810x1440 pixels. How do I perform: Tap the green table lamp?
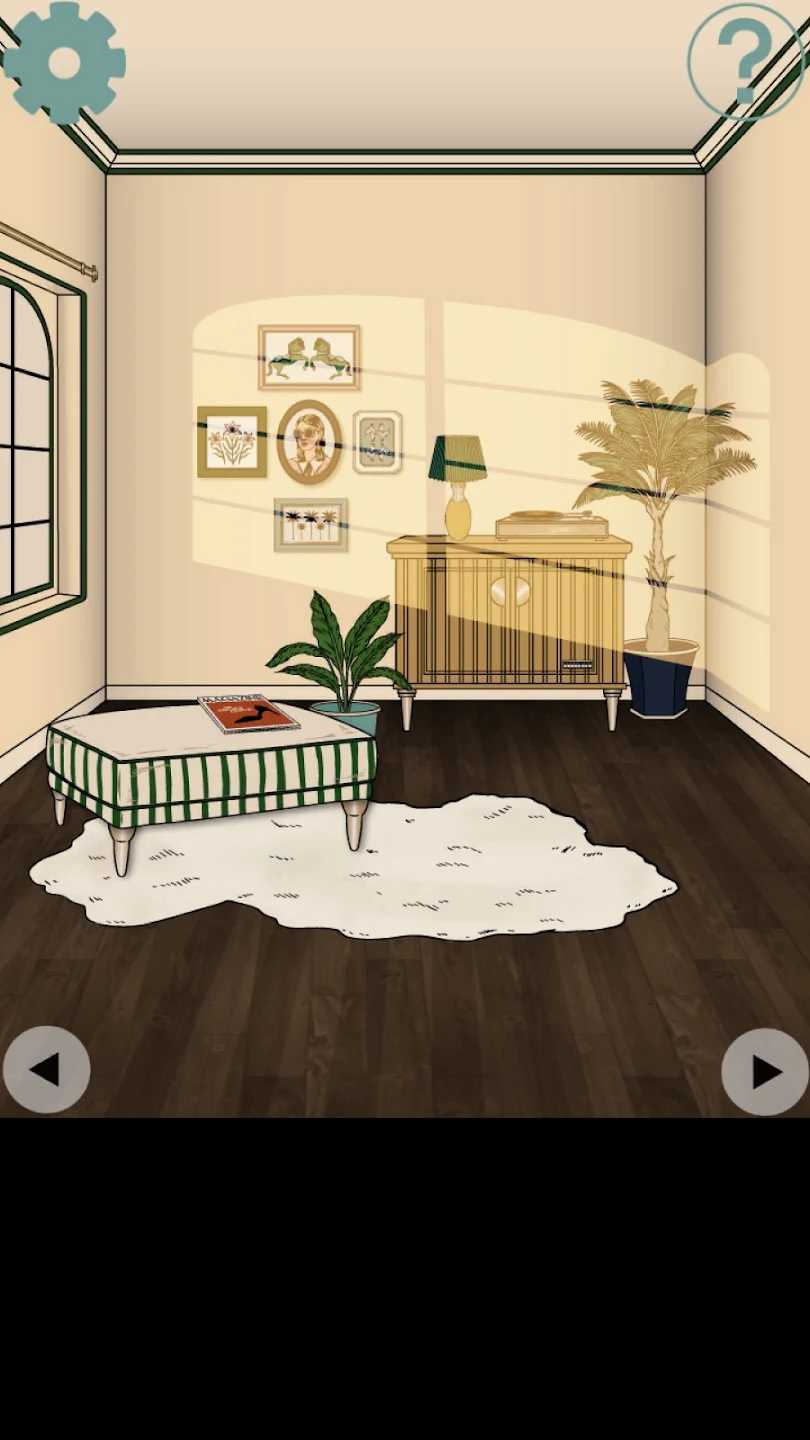tap(458, 480)
